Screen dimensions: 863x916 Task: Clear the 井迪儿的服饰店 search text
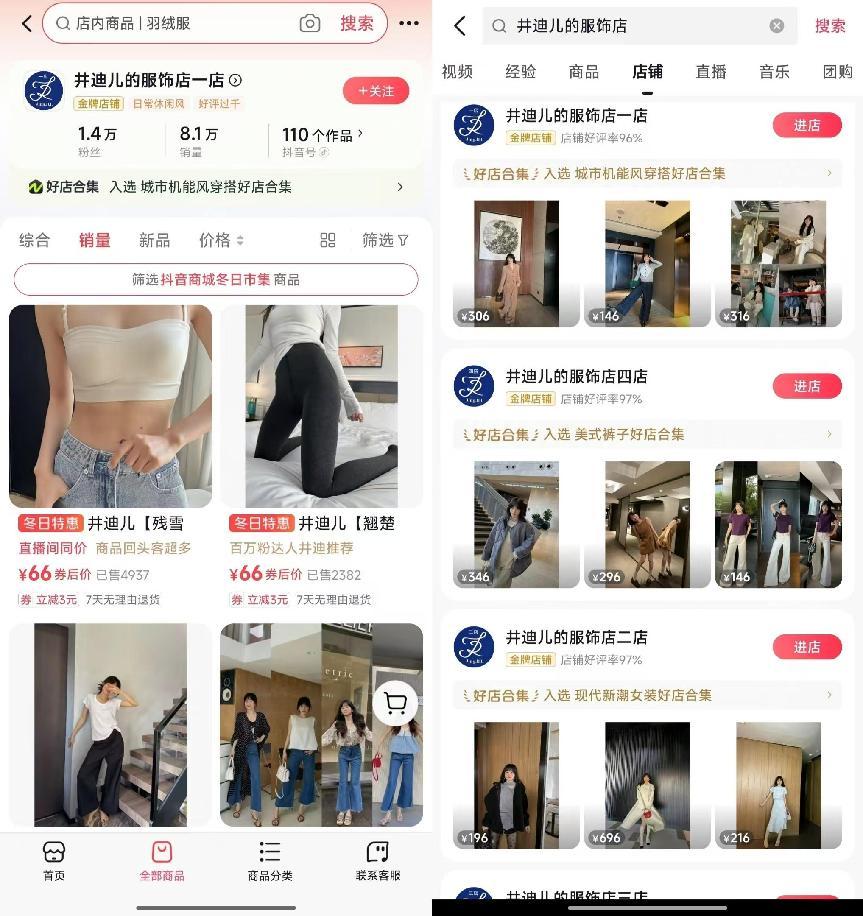777,26
